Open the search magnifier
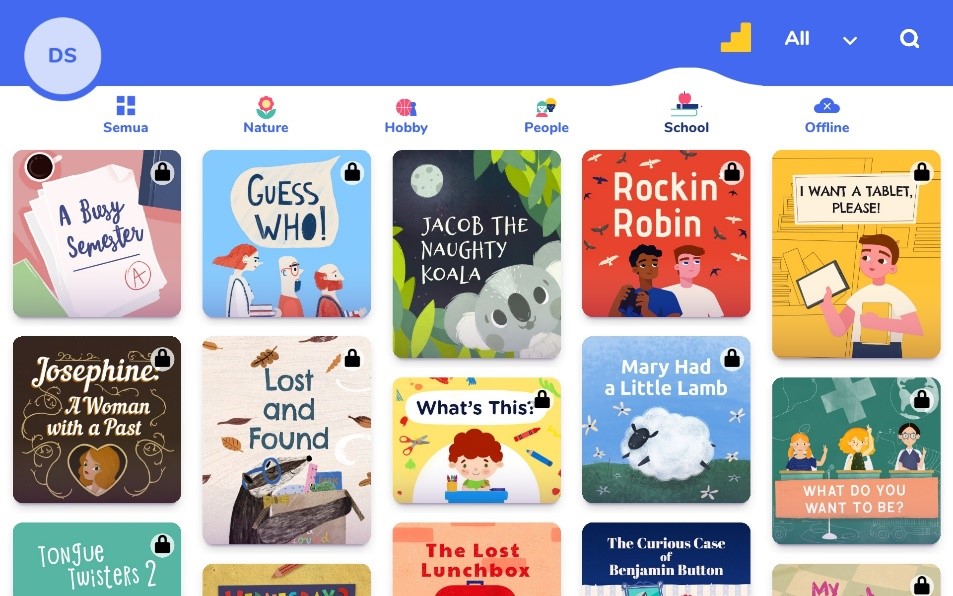 (908, 40)
